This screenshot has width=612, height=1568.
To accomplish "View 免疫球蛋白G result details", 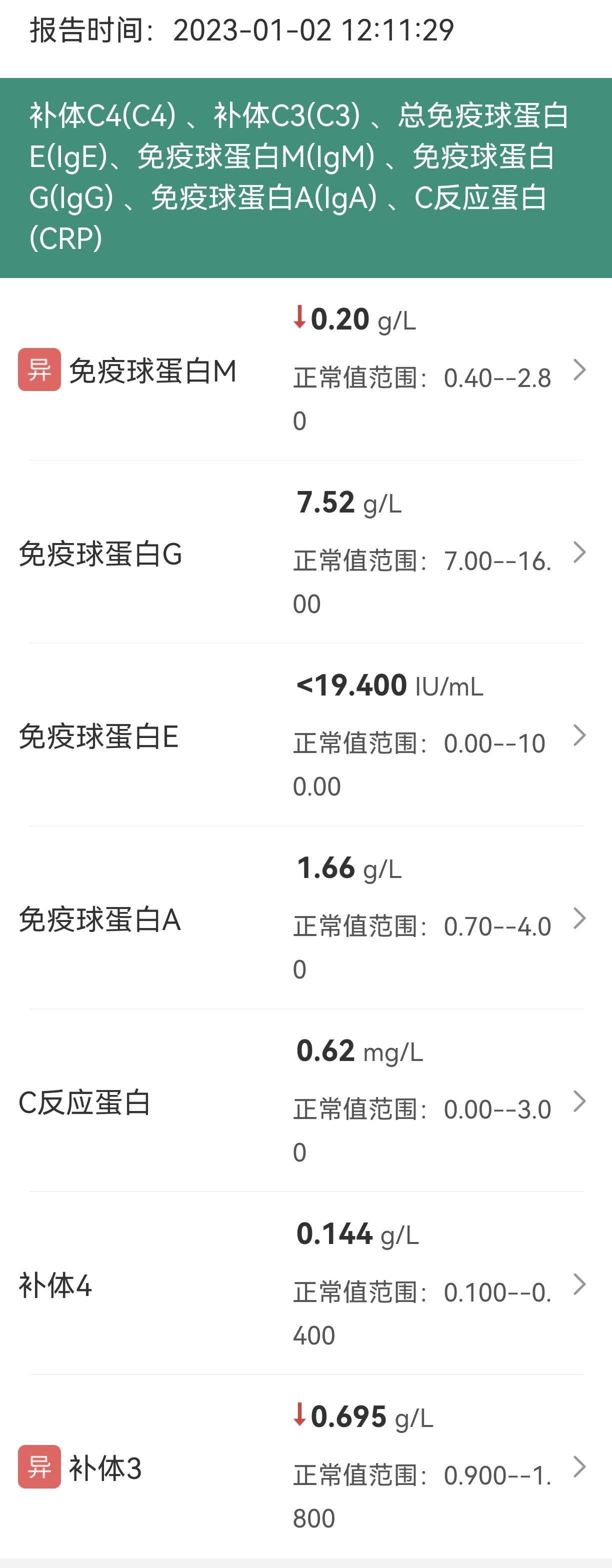I will [305, 552].
